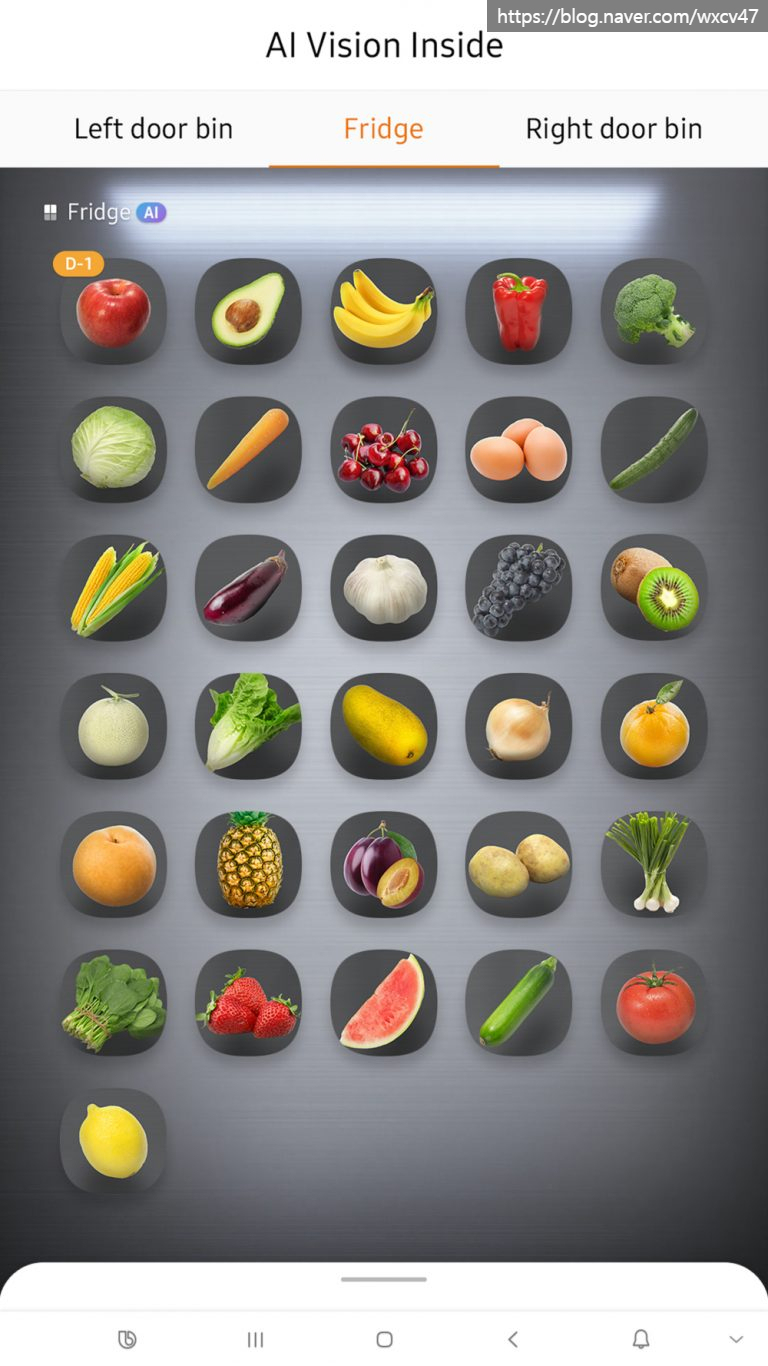The image size is (768, 1366).
Task: Select the eggs tile
Action: pyautogui.click(x=518, y=450)
